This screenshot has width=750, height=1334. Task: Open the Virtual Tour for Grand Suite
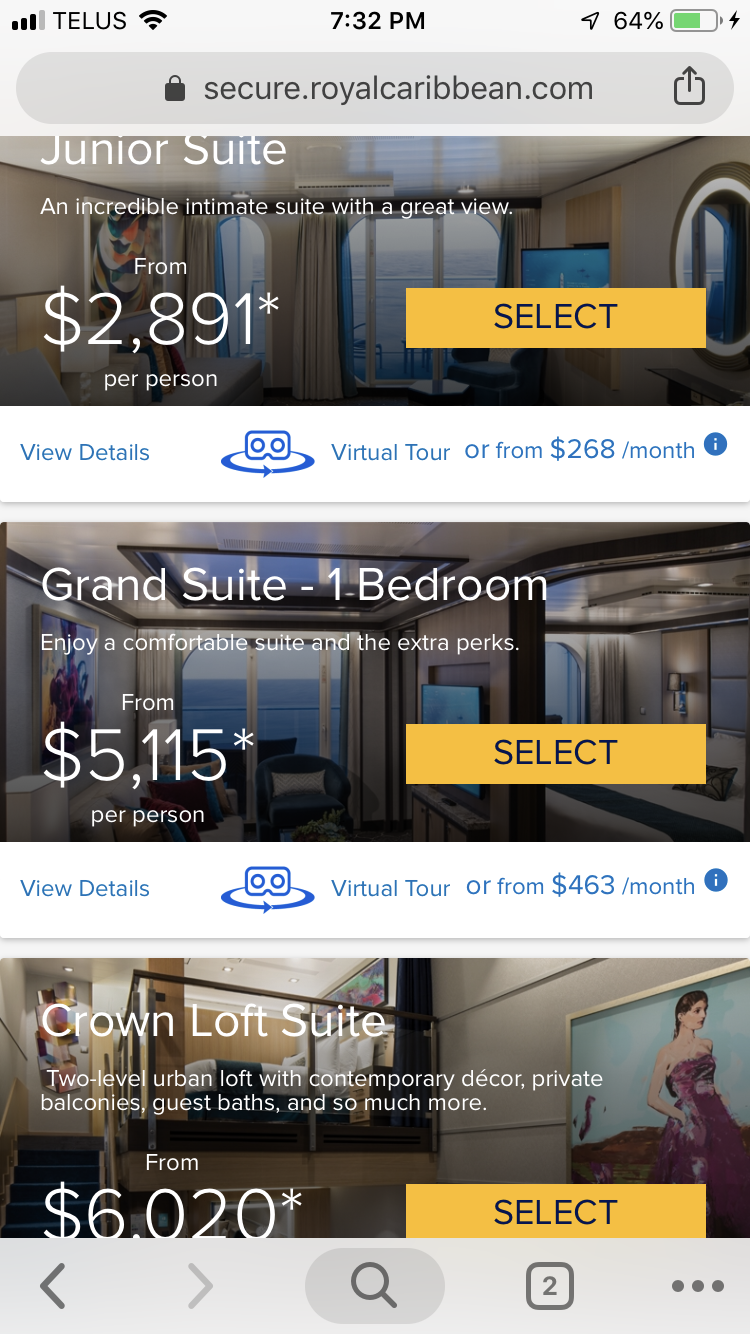pyautogui.click(x=335, y=888)
